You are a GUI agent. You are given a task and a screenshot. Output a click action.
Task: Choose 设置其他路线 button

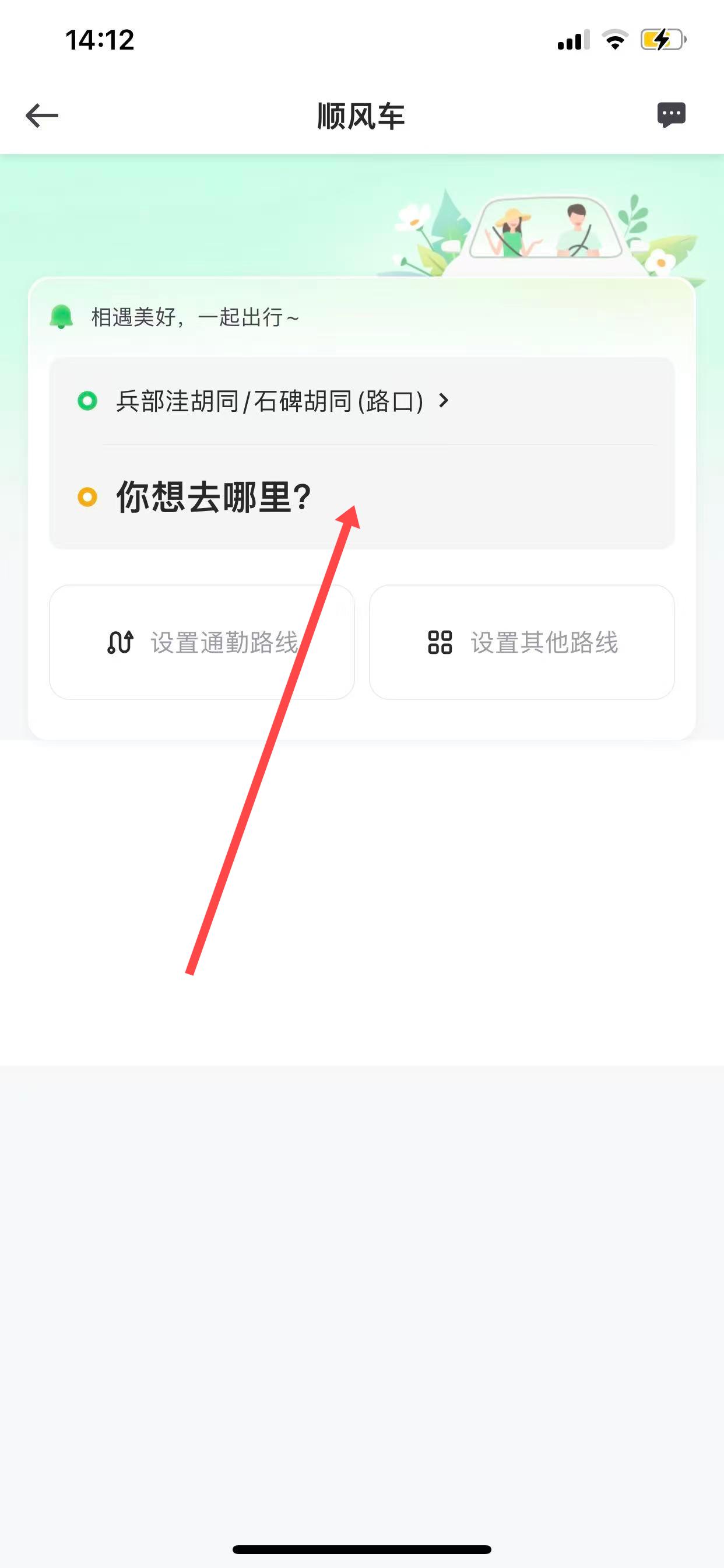[522, 642]
